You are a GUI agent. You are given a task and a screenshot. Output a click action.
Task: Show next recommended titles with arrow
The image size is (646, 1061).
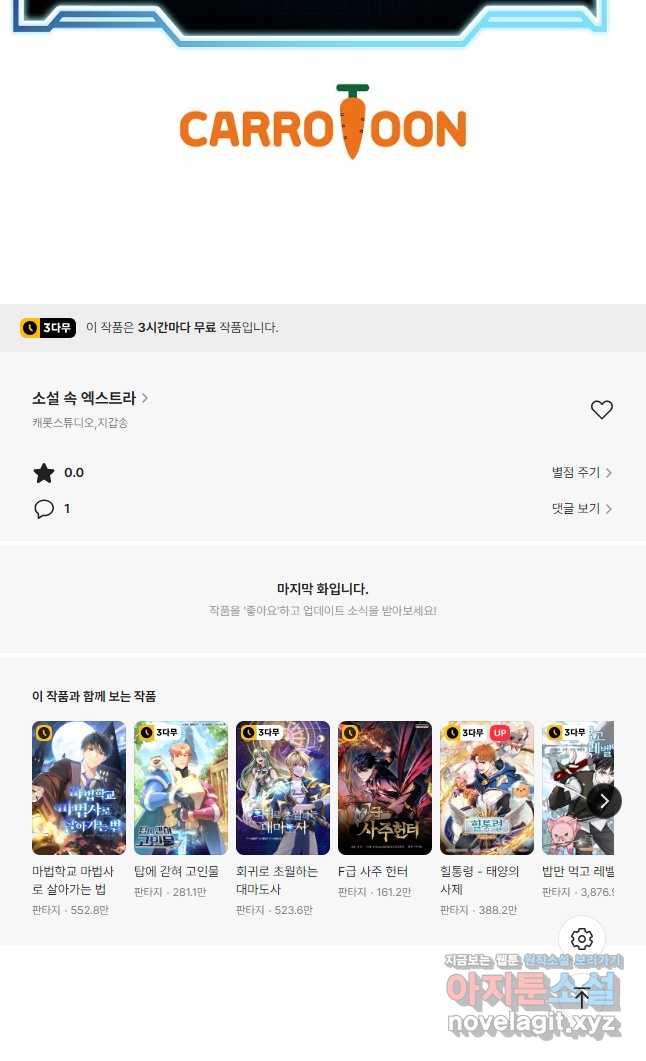604,801
